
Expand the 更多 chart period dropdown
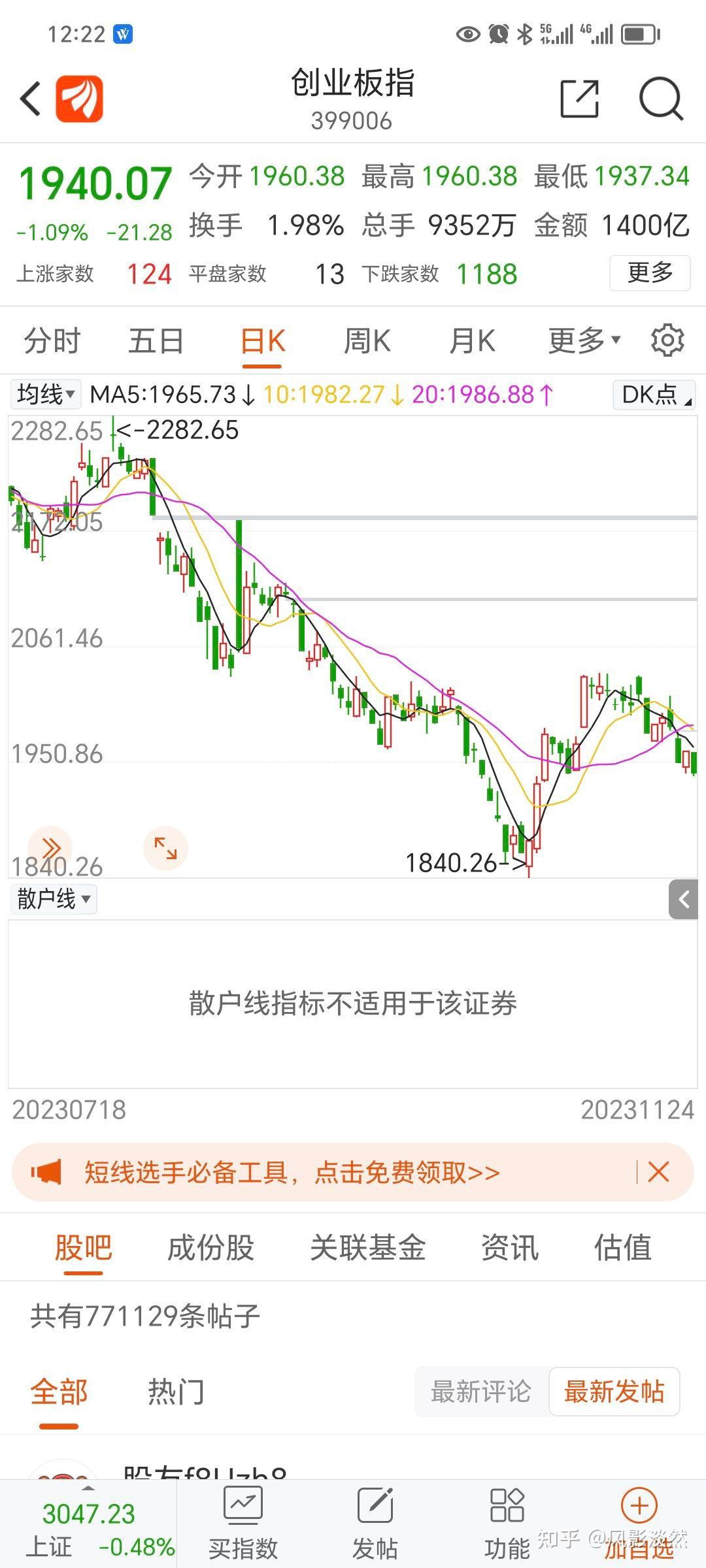tap(584, 341)
